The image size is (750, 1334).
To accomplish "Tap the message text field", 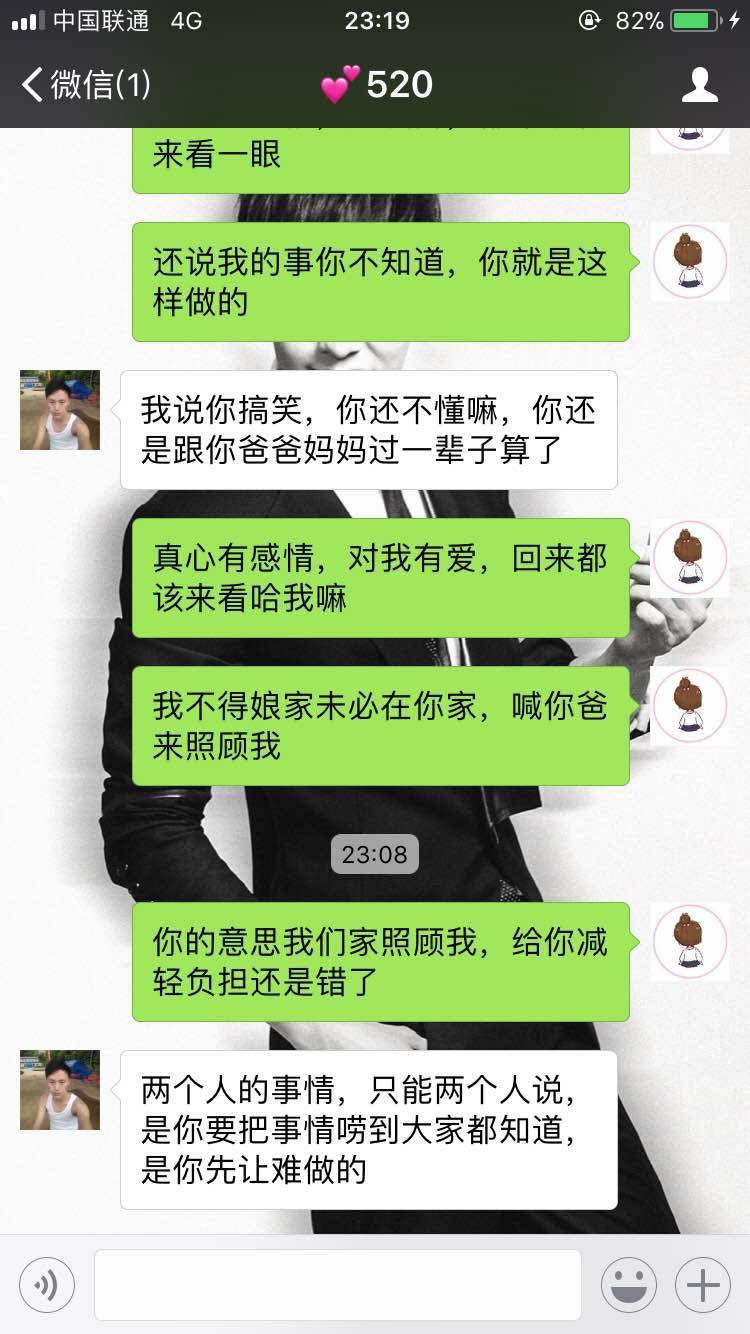I will click(x=337, y=1285).
